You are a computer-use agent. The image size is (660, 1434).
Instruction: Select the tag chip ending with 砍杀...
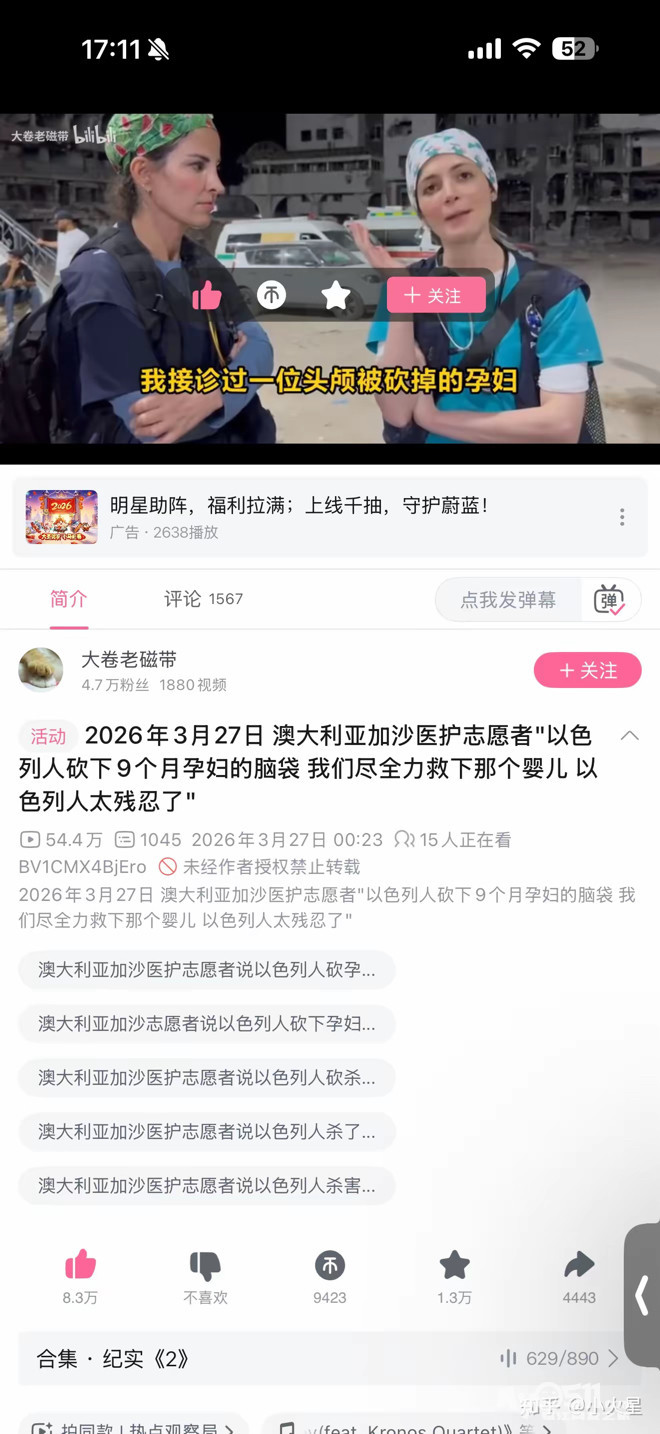point(207,1078)
